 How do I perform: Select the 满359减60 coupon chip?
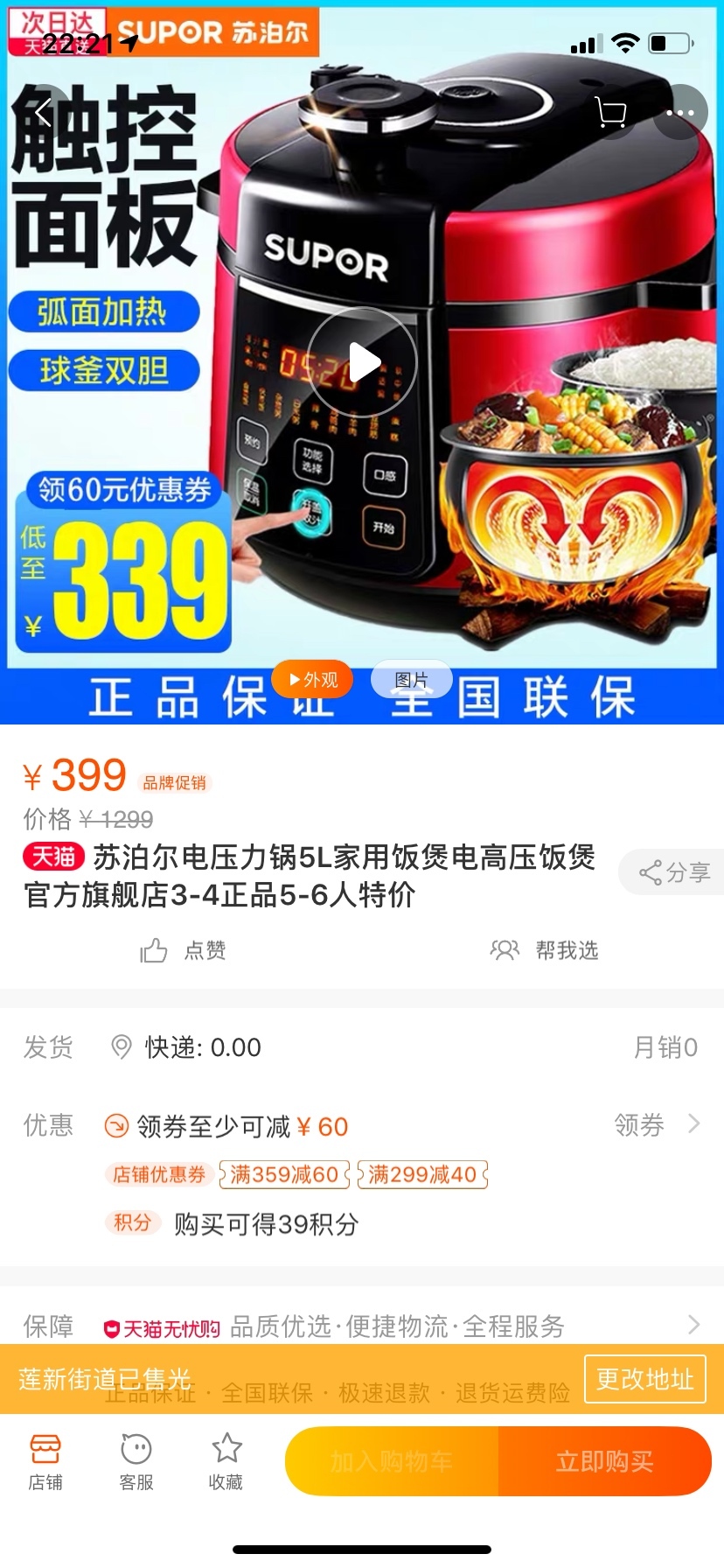tap(284, 1174)
